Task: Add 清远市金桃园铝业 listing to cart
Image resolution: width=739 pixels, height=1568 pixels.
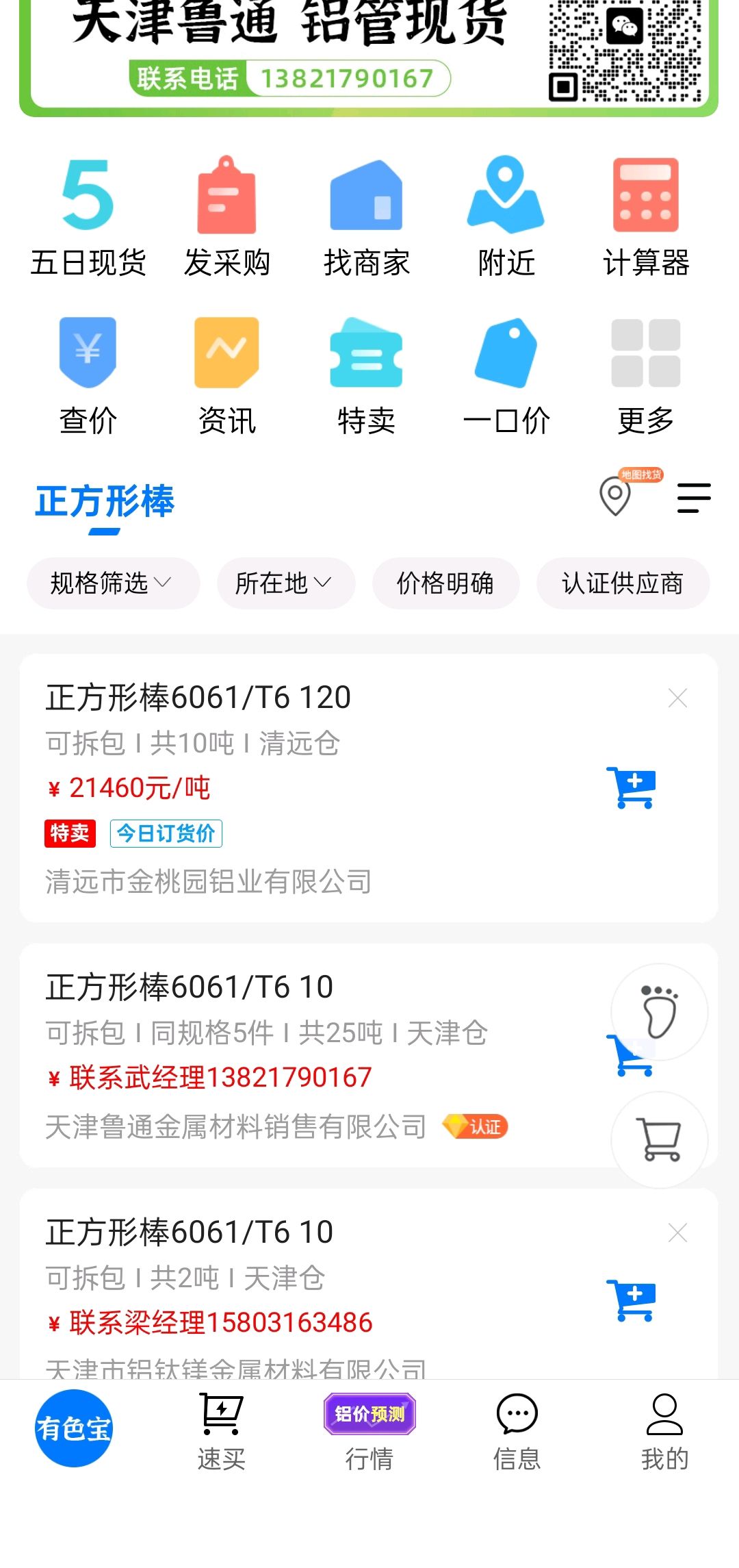Action: tap(632, 787)
